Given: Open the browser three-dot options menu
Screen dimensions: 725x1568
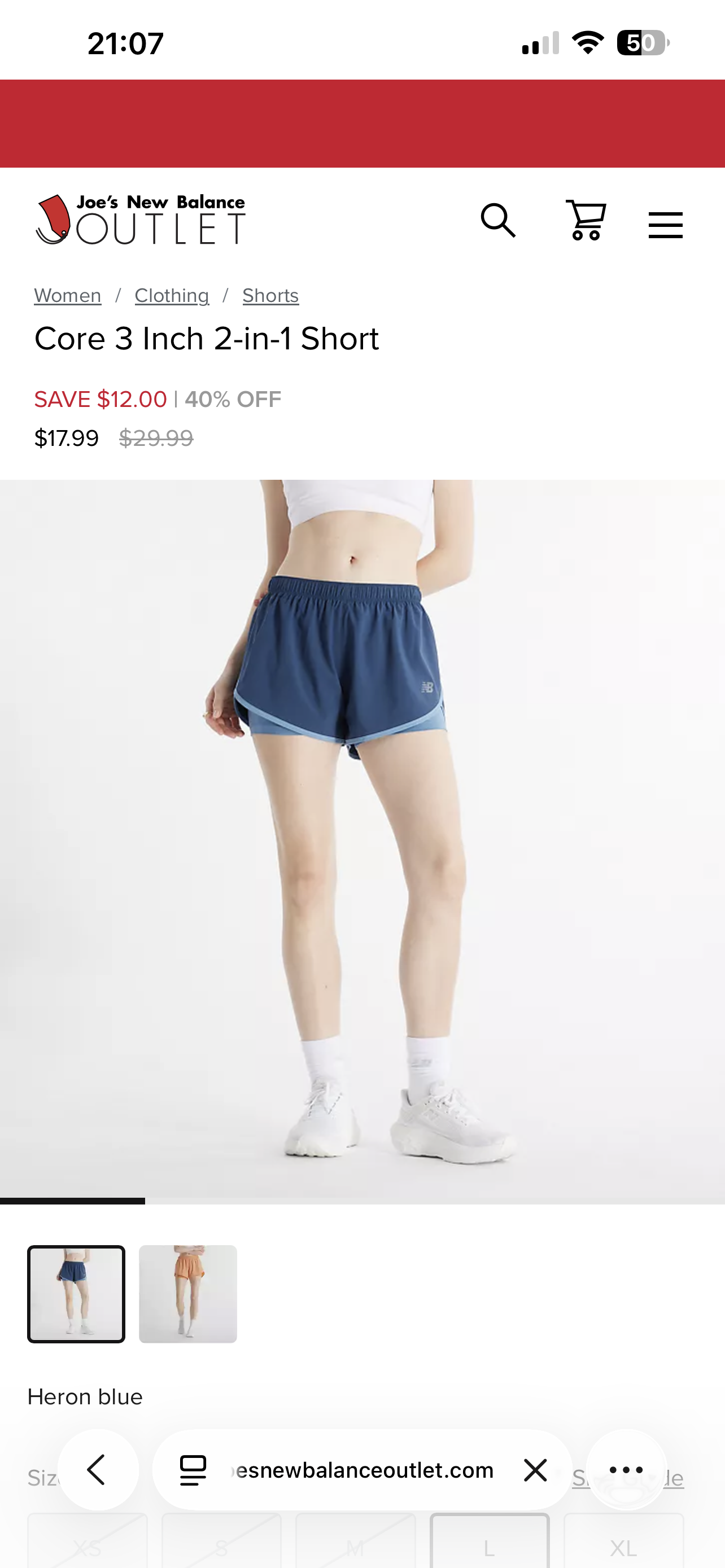Looking at the screenshot, I should (626, 1470).
